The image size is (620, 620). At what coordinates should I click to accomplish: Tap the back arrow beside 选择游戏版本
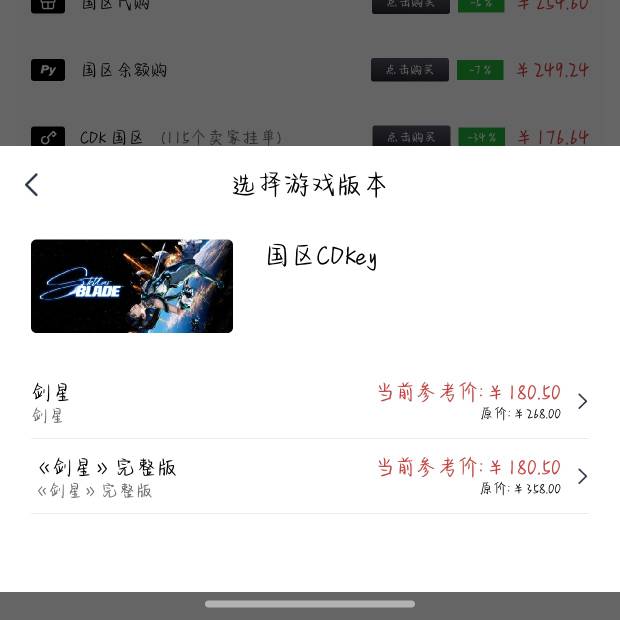[x=32, y=185]
